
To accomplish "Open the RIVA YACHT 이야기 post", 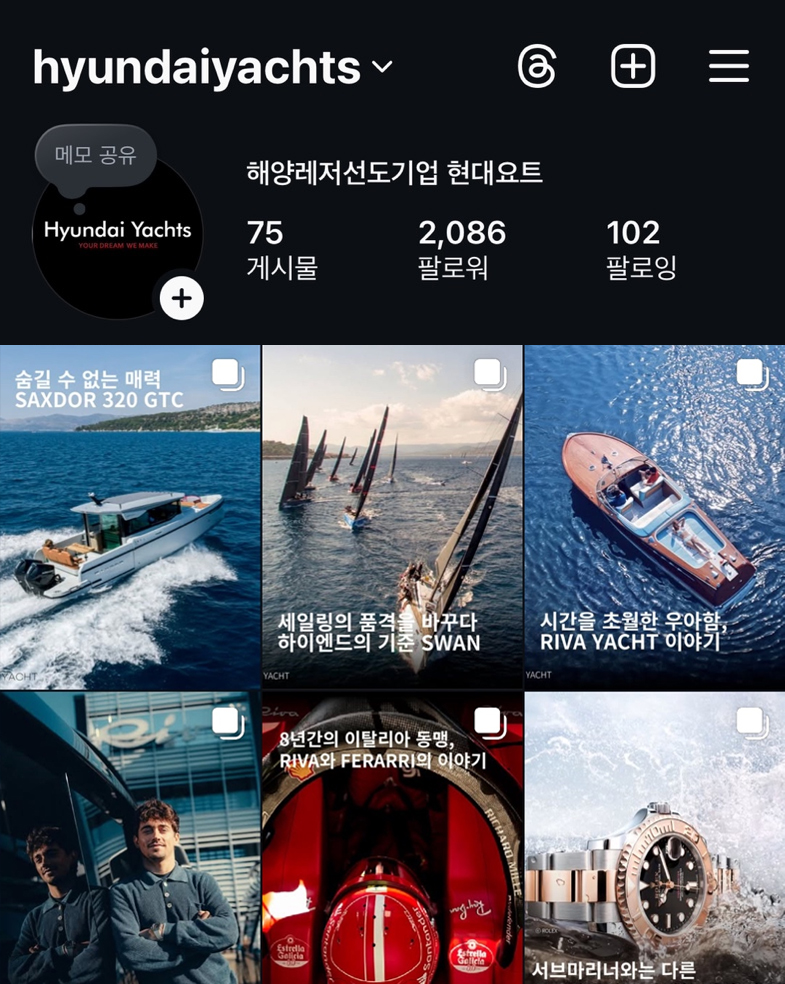I will [x=654, y=517].
